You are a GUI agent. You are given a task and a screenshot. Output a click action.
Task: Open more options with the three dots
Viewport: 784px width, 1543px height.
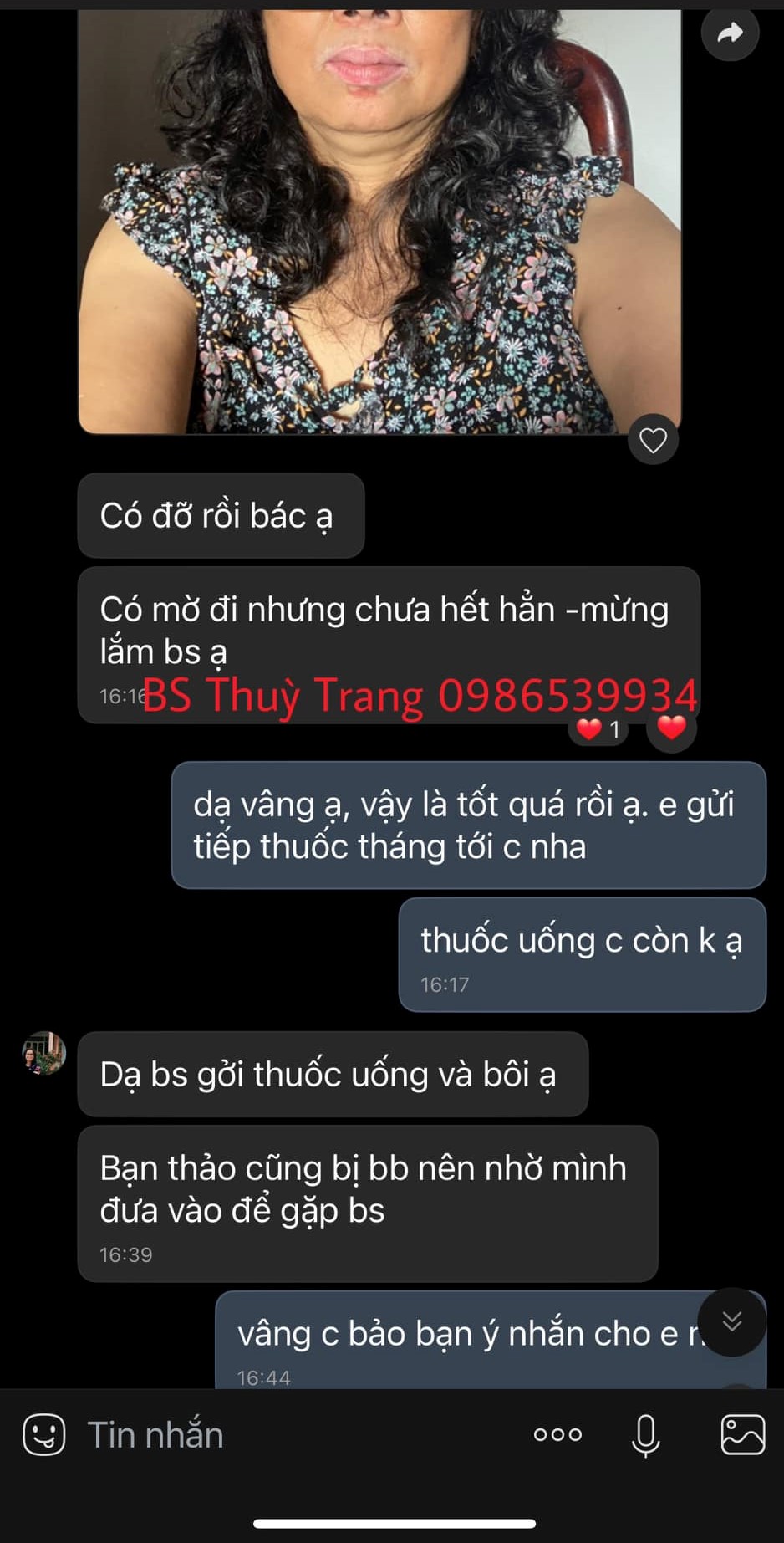(557, 1435)
